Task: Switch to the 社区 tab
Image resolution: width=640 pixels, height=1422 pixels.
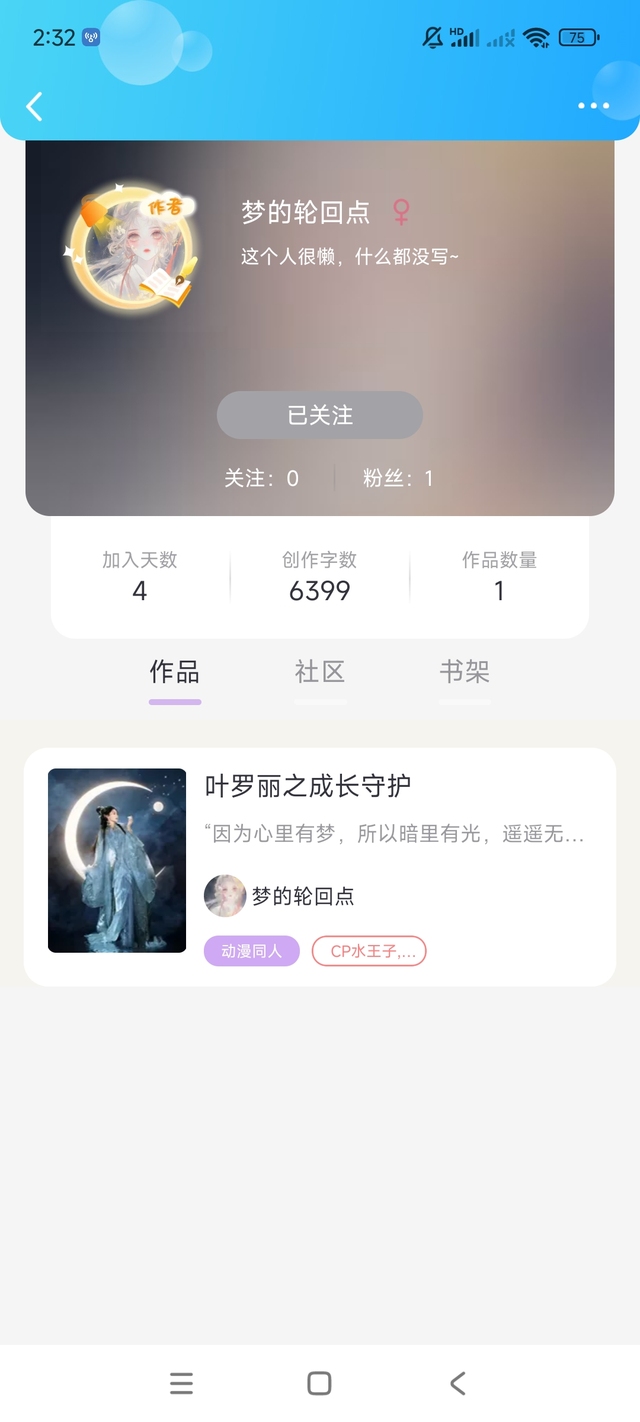Action: tap(320, 673)
